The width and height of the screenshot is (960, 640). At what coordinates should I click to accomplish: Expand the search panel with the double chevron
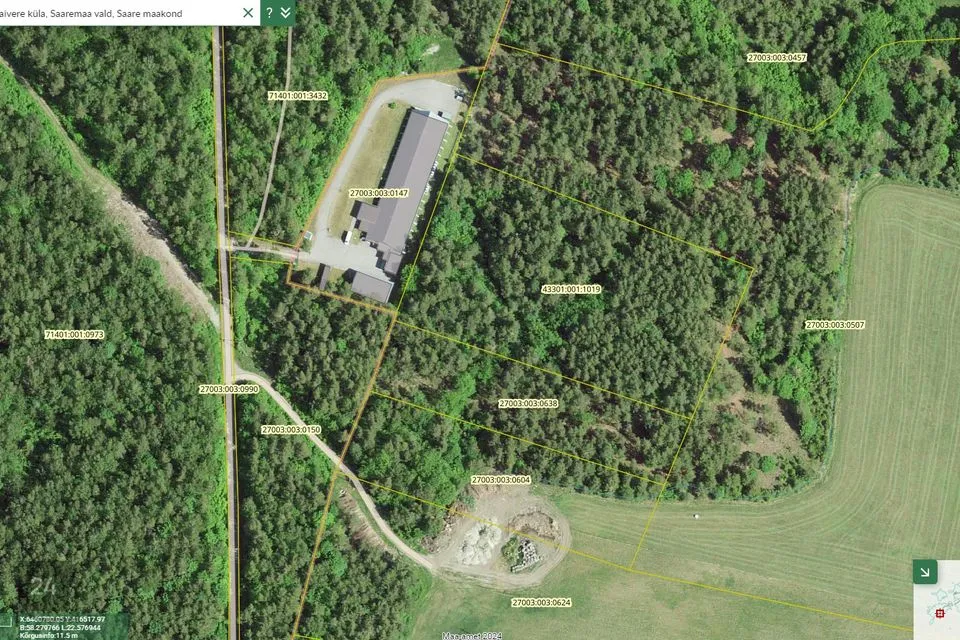pos(286,12)
